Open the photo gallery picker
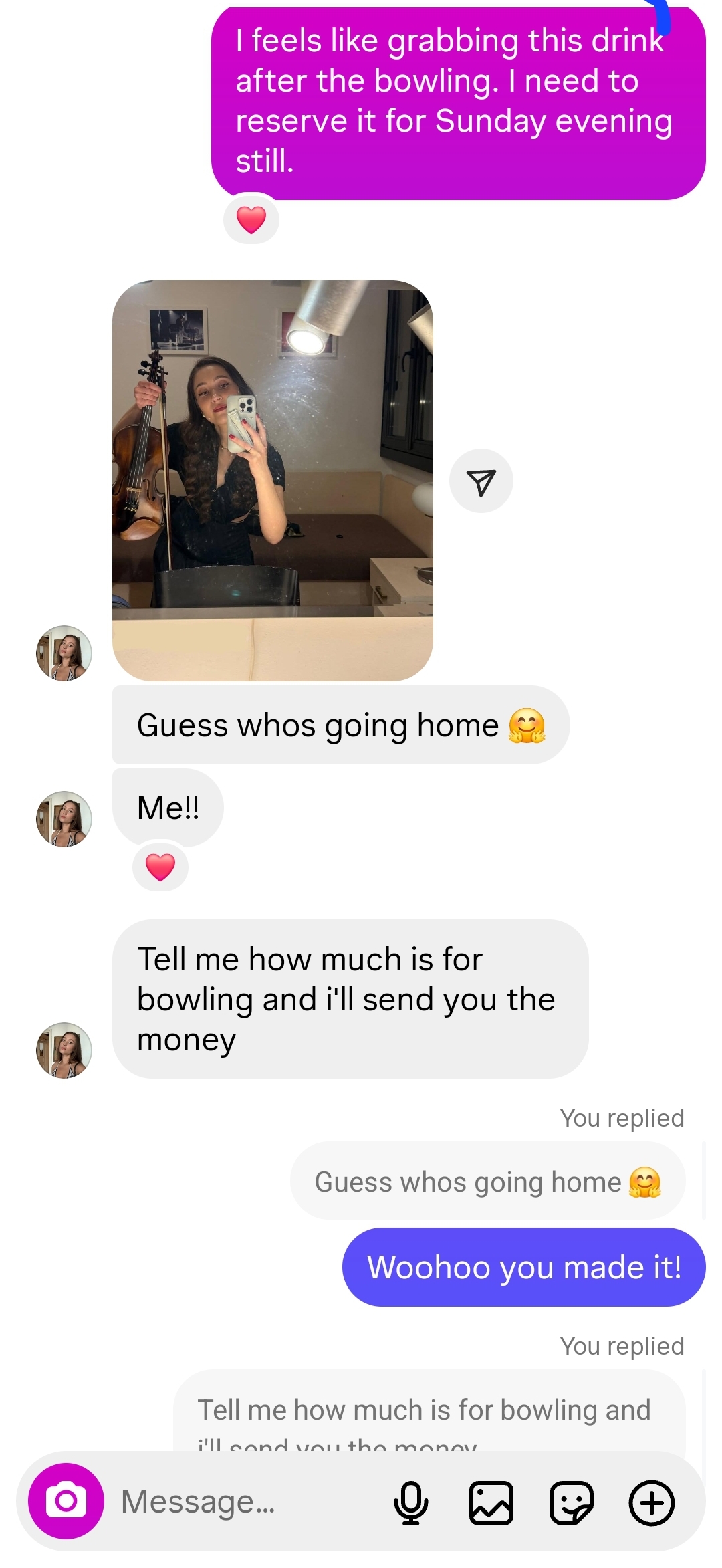 coord(491,1502)
